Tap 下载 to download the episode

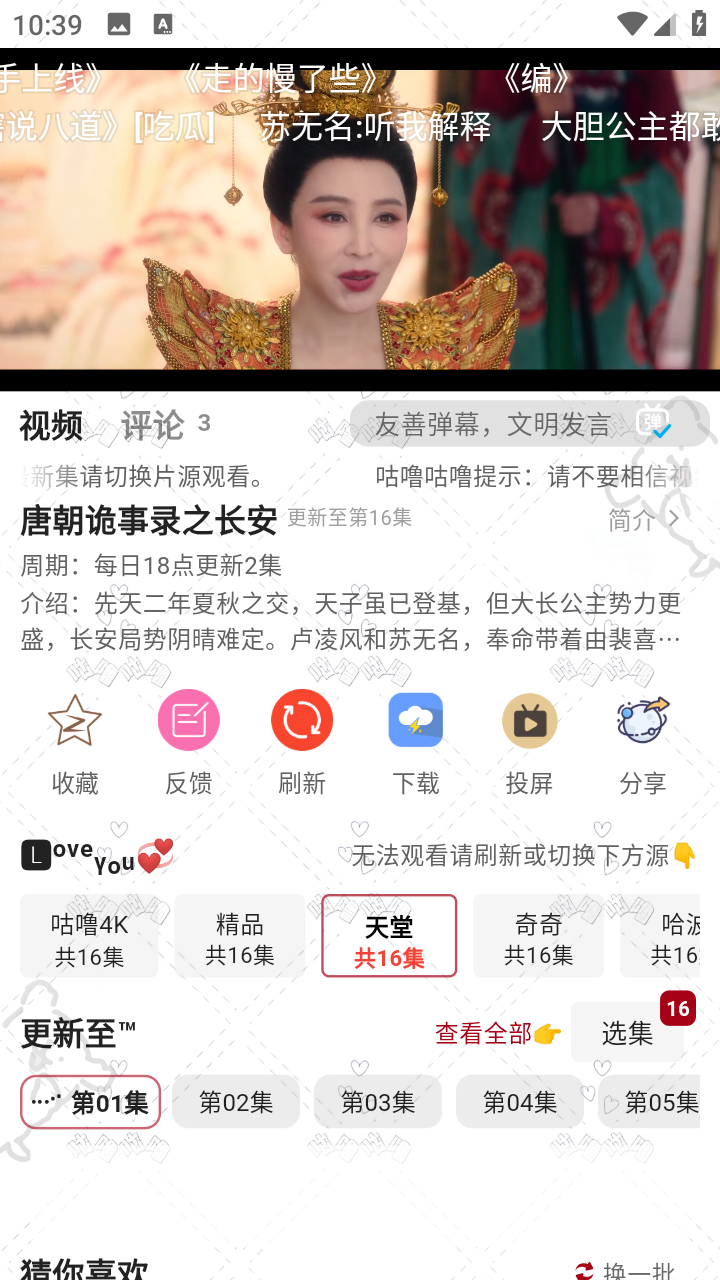(415, 741)
